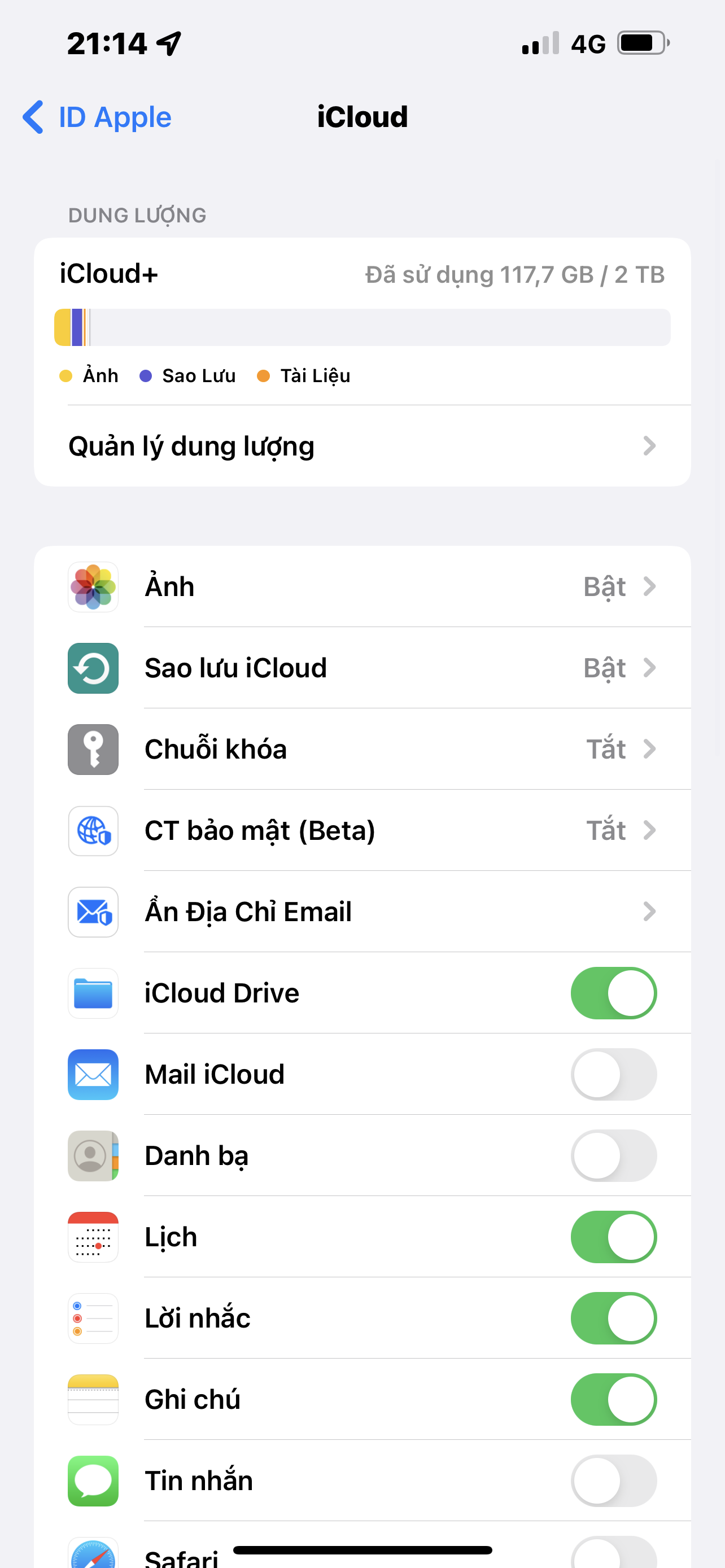Switch off Ghi chú sync
Screen dimensions: 725x1568
pyautogui.click(x=613, y=1399)
